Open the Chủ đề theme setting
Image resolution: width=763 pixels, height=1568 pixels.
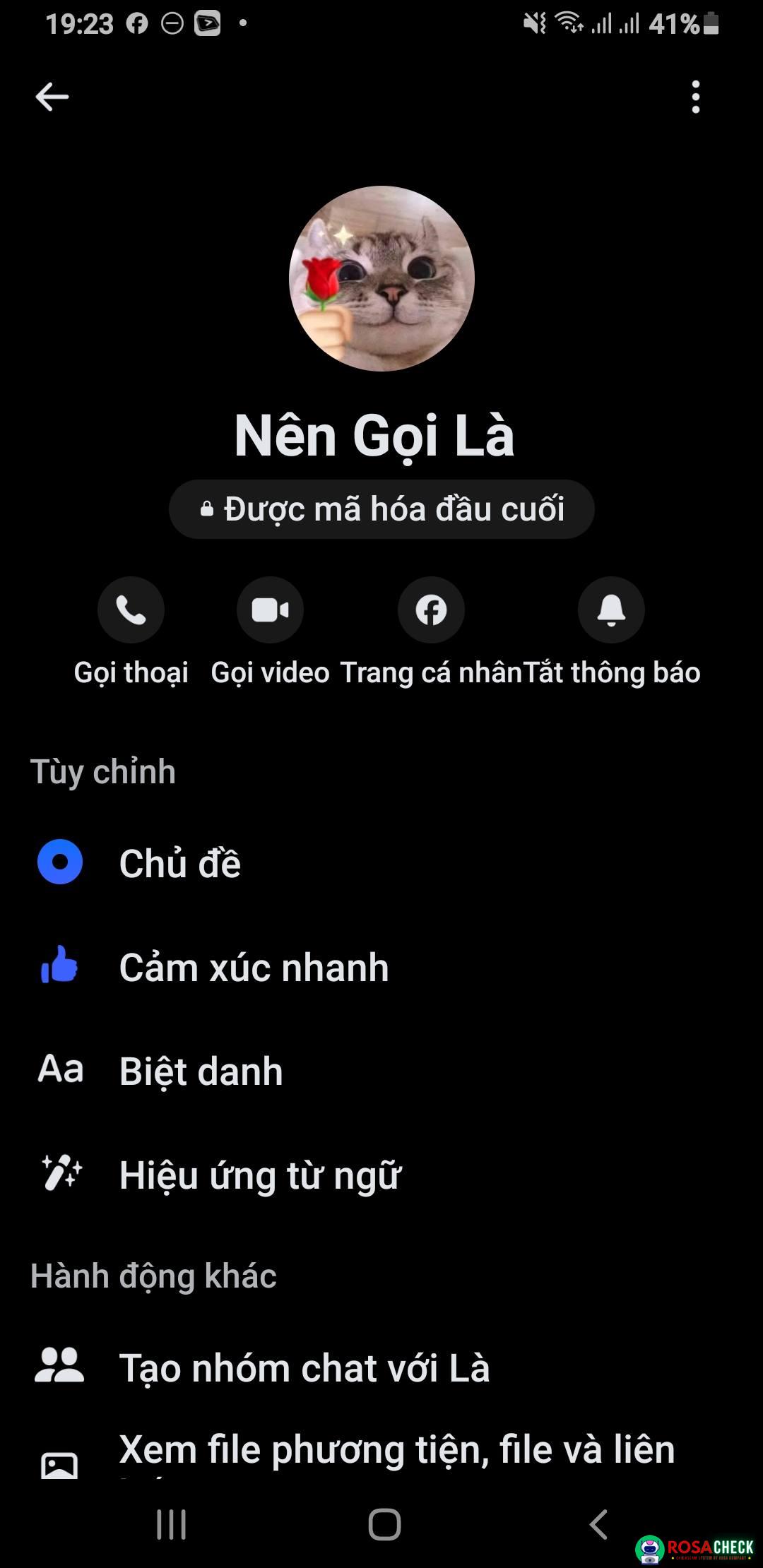click(180, 863)
